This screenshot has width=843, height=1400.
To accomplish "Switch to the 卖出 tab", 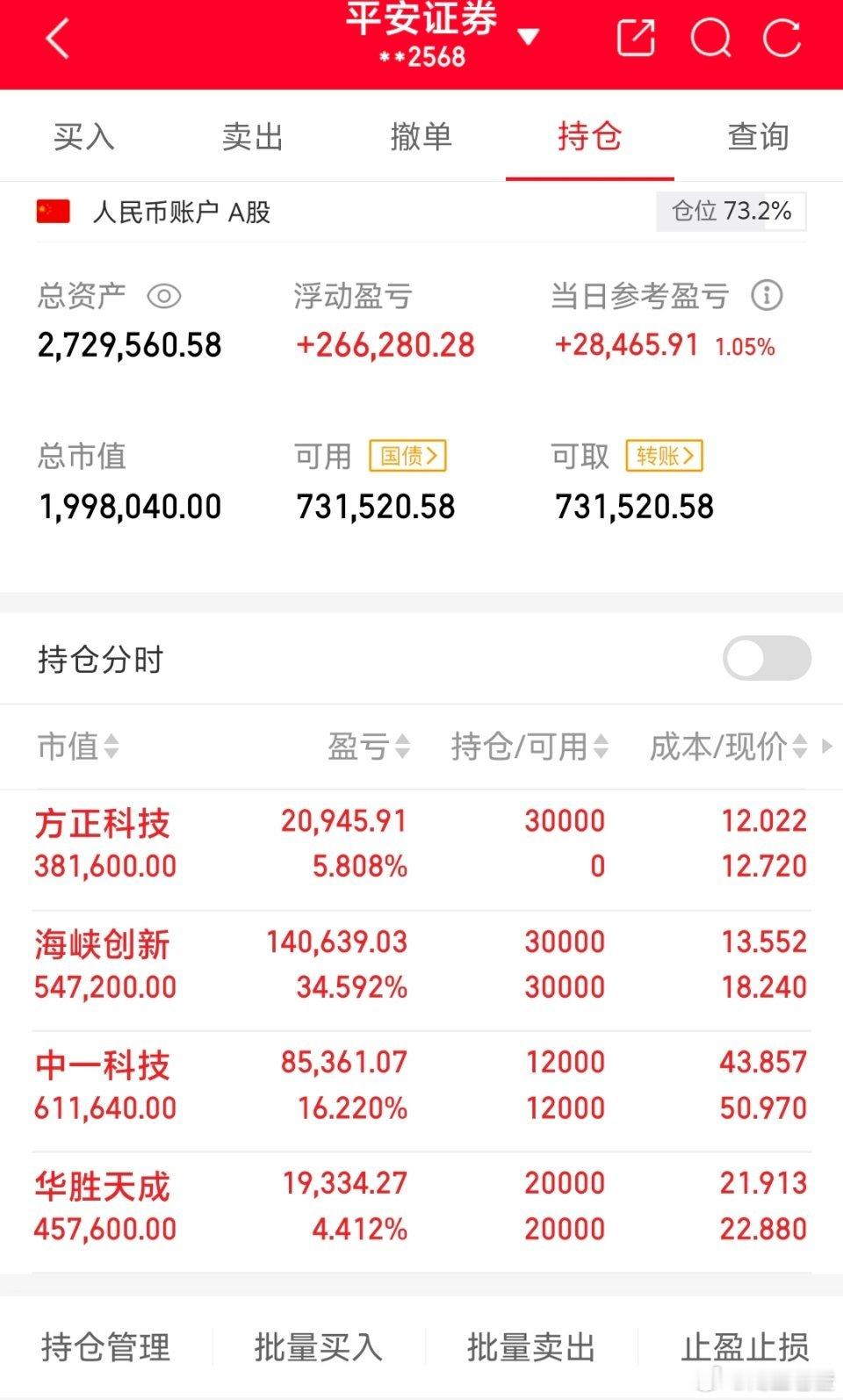I will pos(253,137).
